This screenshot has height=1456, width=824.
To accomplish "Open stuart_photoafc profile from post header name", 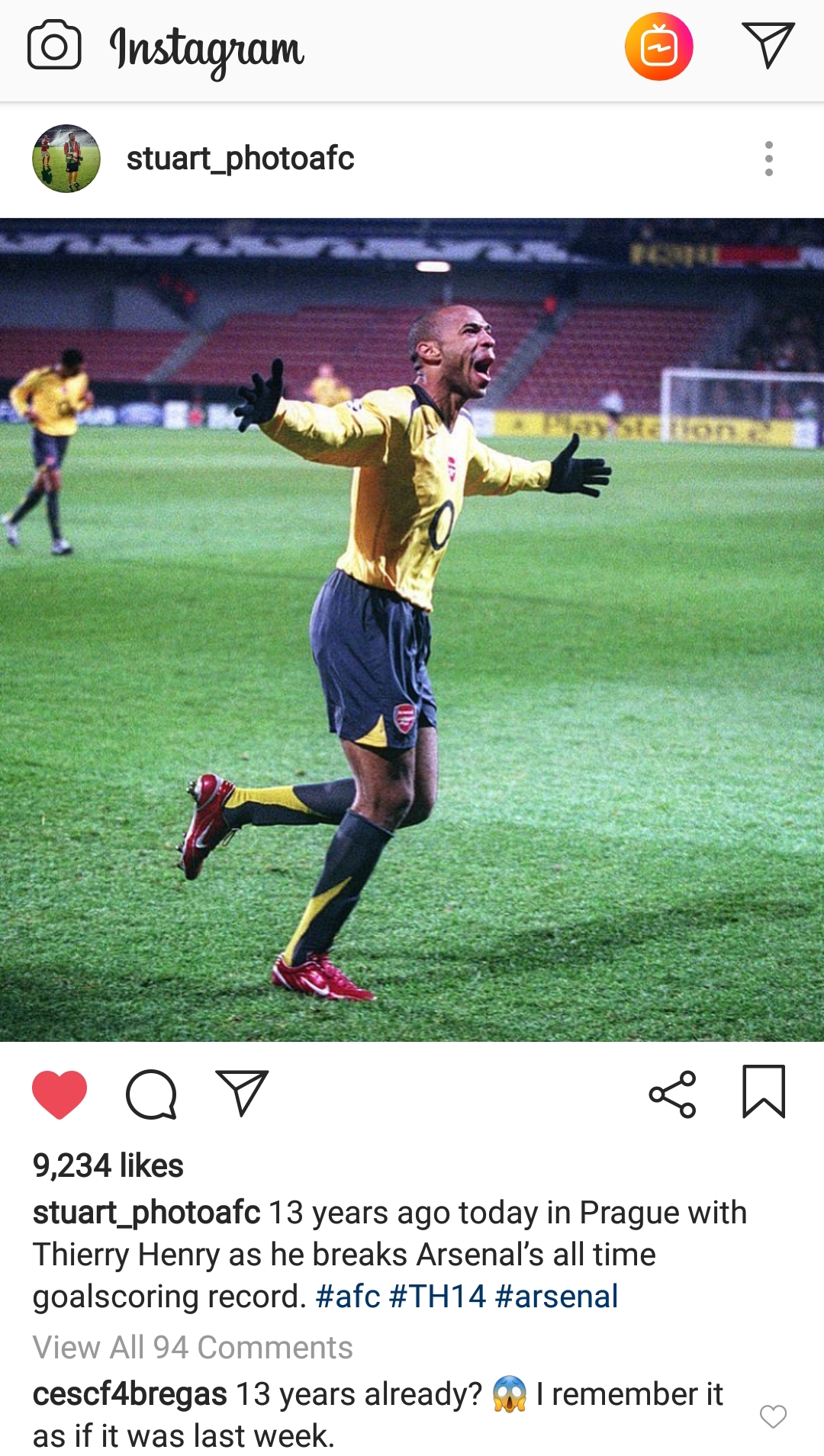I will click(240, 159).
